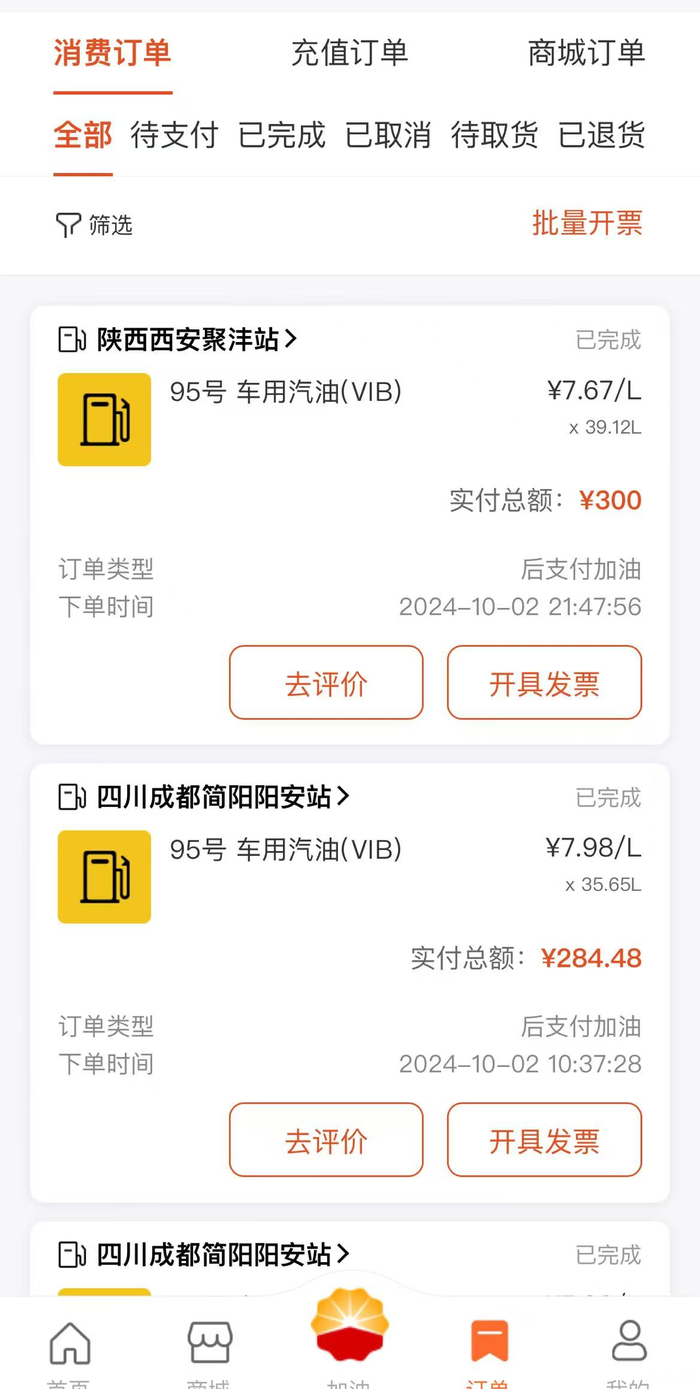The height and width of the screenshot is (1389, 700).
Task: Select the 待取货 filter tab
Action: [x=494, y=134]
